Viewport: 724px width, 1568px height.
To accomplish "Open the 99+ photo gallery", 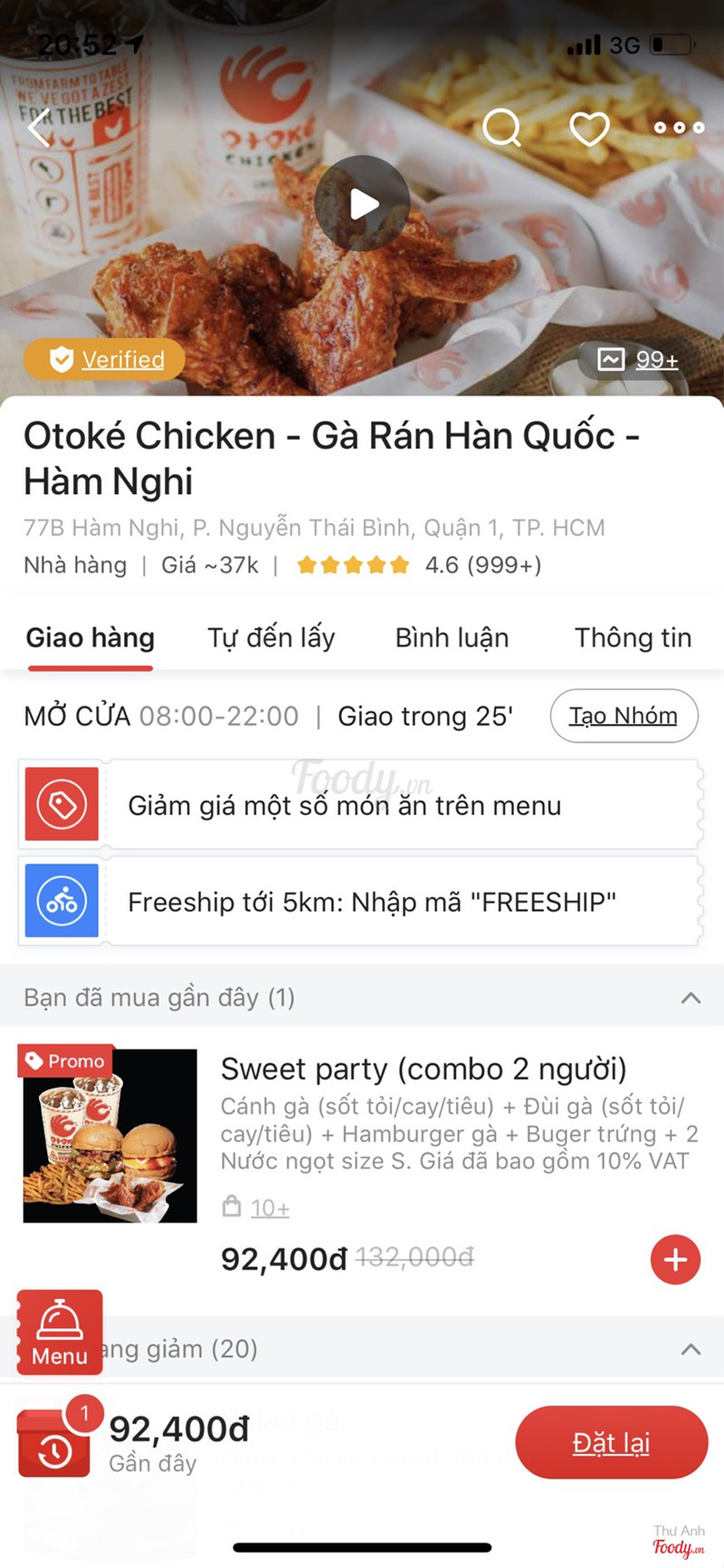I will pyautogui.click(x=638, y=360).
